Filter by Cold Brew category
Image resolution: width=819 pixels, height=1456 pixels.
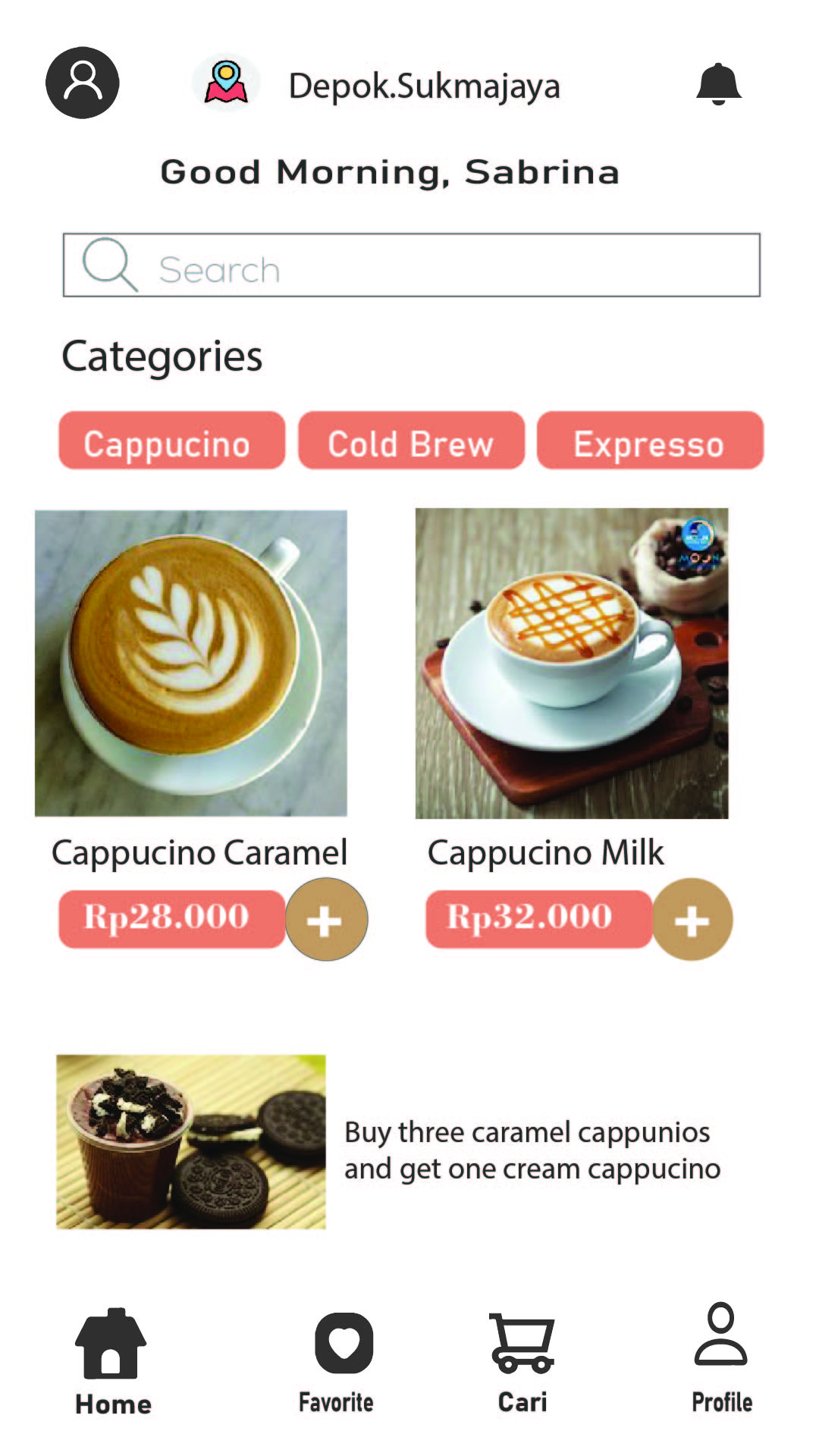pyautogui.click(x=410, y=441)
